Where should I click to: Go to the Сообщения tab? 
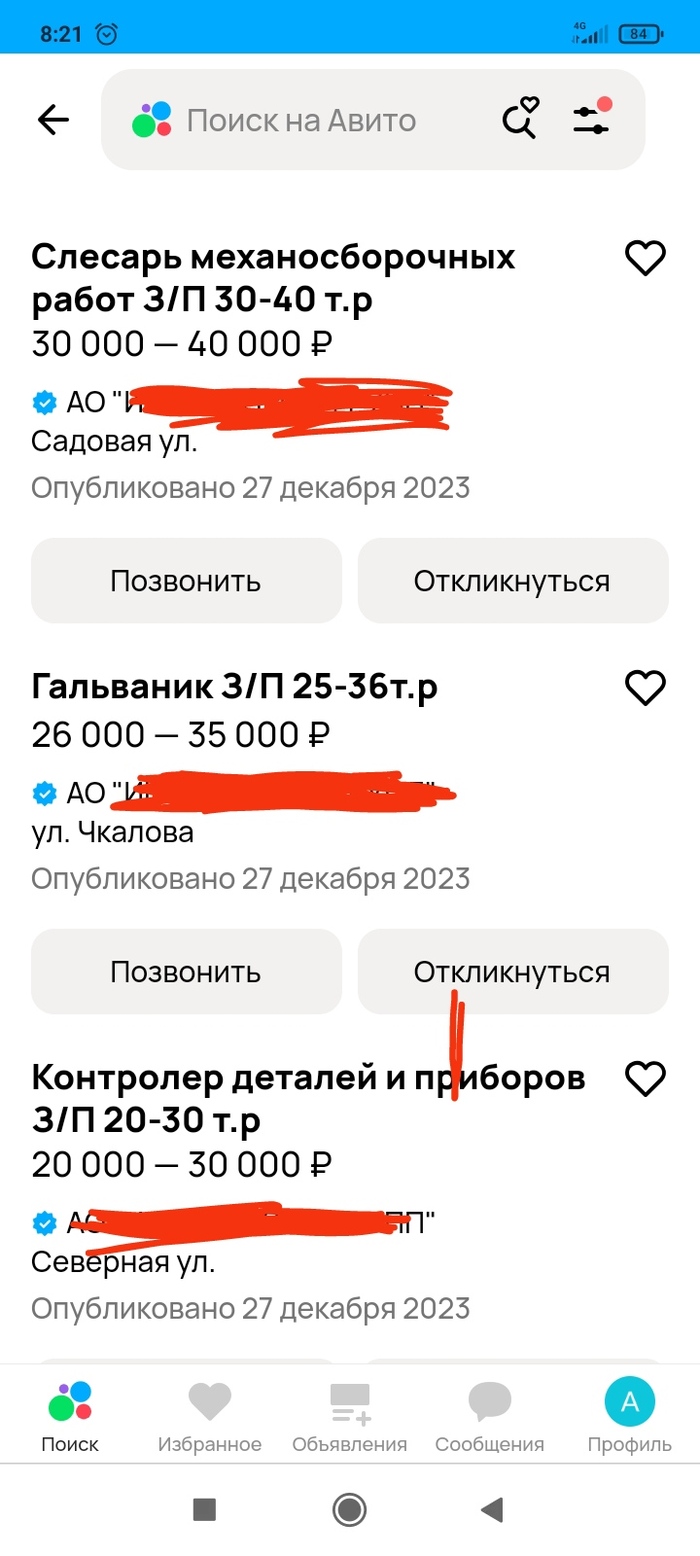coord(489,1416)
